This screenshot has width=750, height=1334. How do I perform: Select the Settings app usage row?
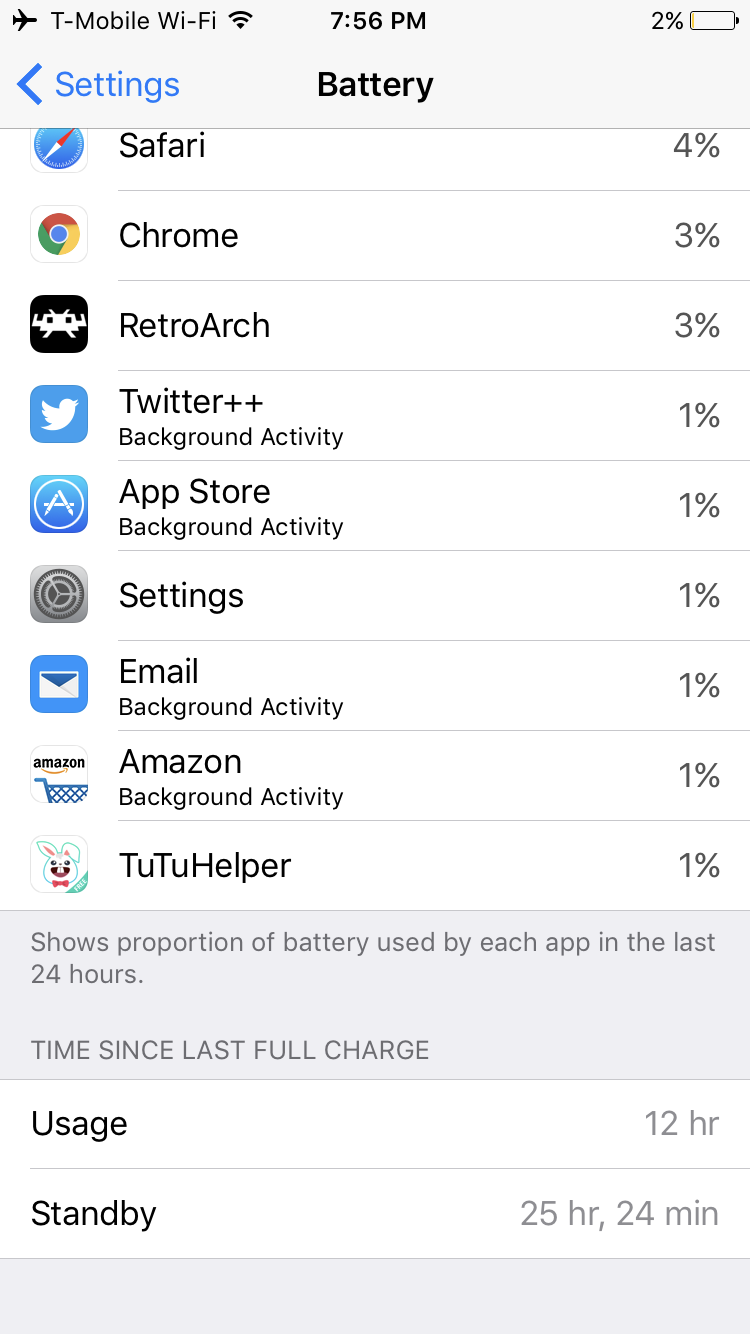(375, 596)
